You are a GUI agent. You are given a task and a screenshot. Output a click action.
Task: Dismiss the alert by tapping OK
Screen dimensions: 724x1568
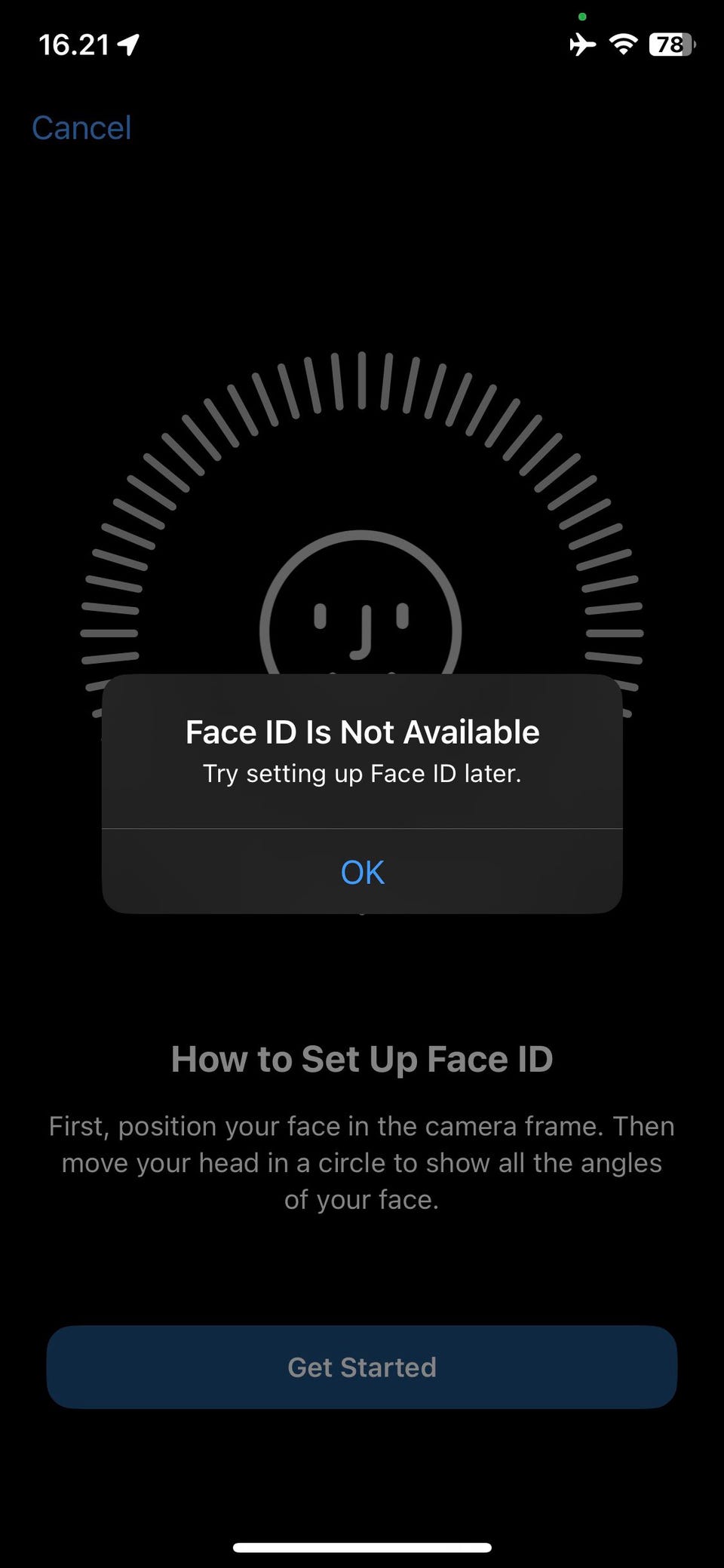362,873
